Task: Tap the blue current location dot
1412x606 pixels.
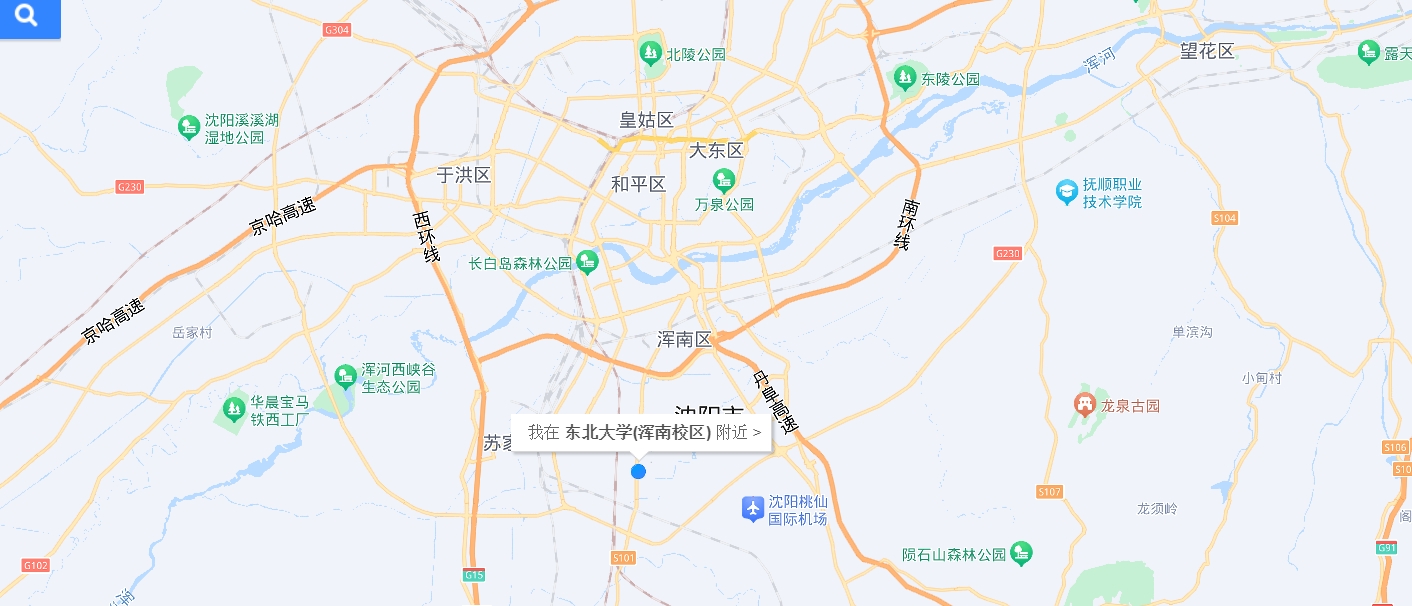Action: pos(639,471)
